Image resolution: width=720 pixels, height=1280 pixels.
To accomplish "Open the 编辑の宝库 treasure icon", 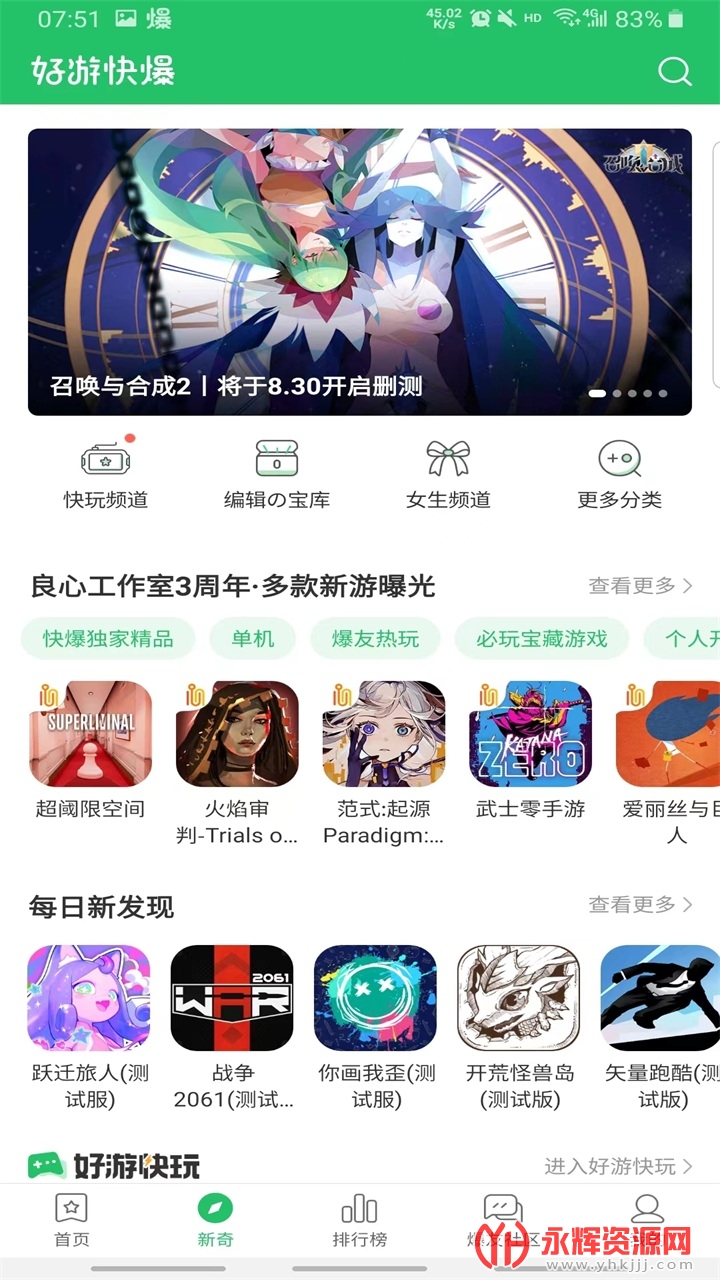I will coord(277,463).
